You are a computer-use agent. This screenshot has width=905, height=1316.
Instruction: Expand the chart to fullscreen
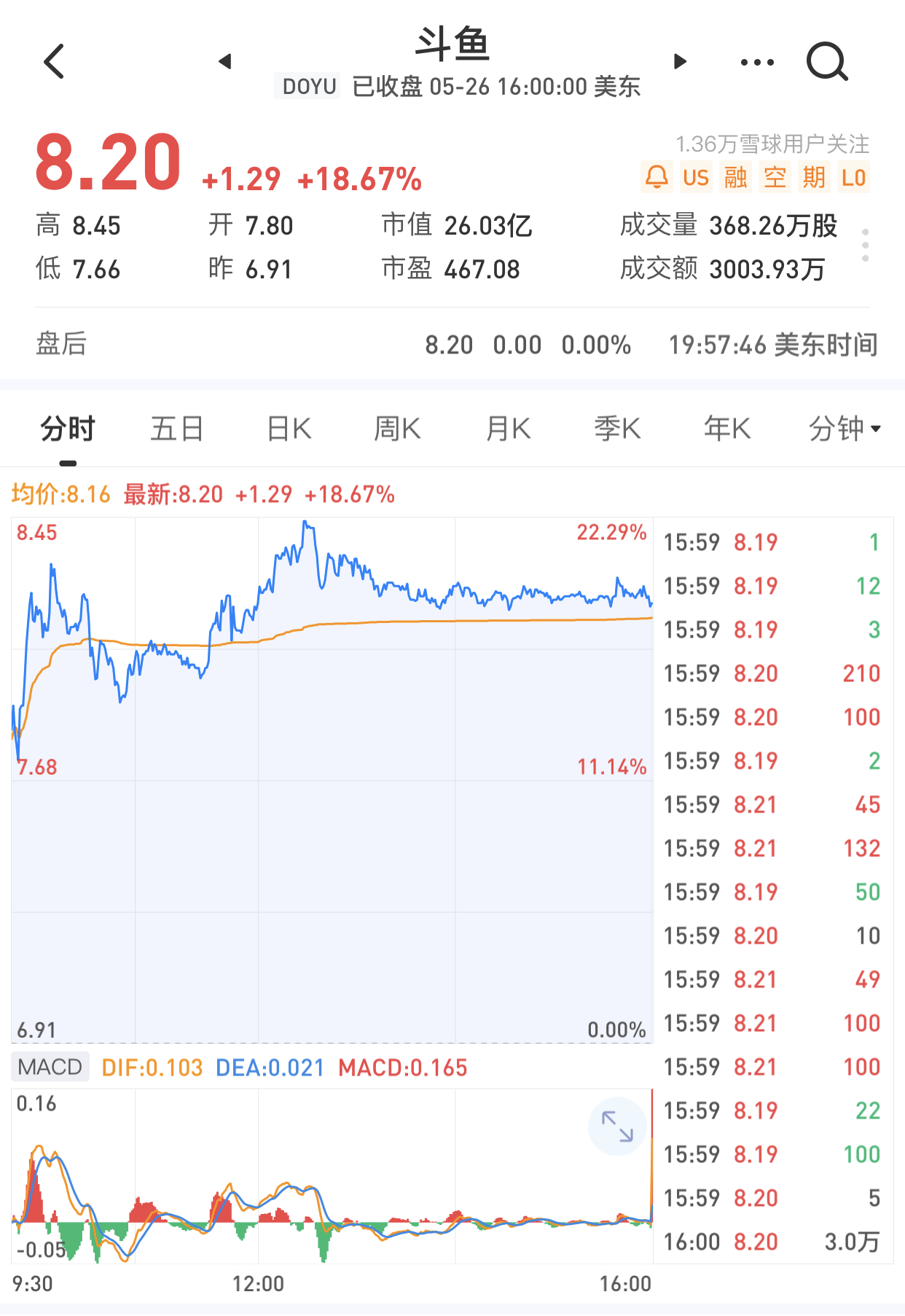[x=617, y=1126]
